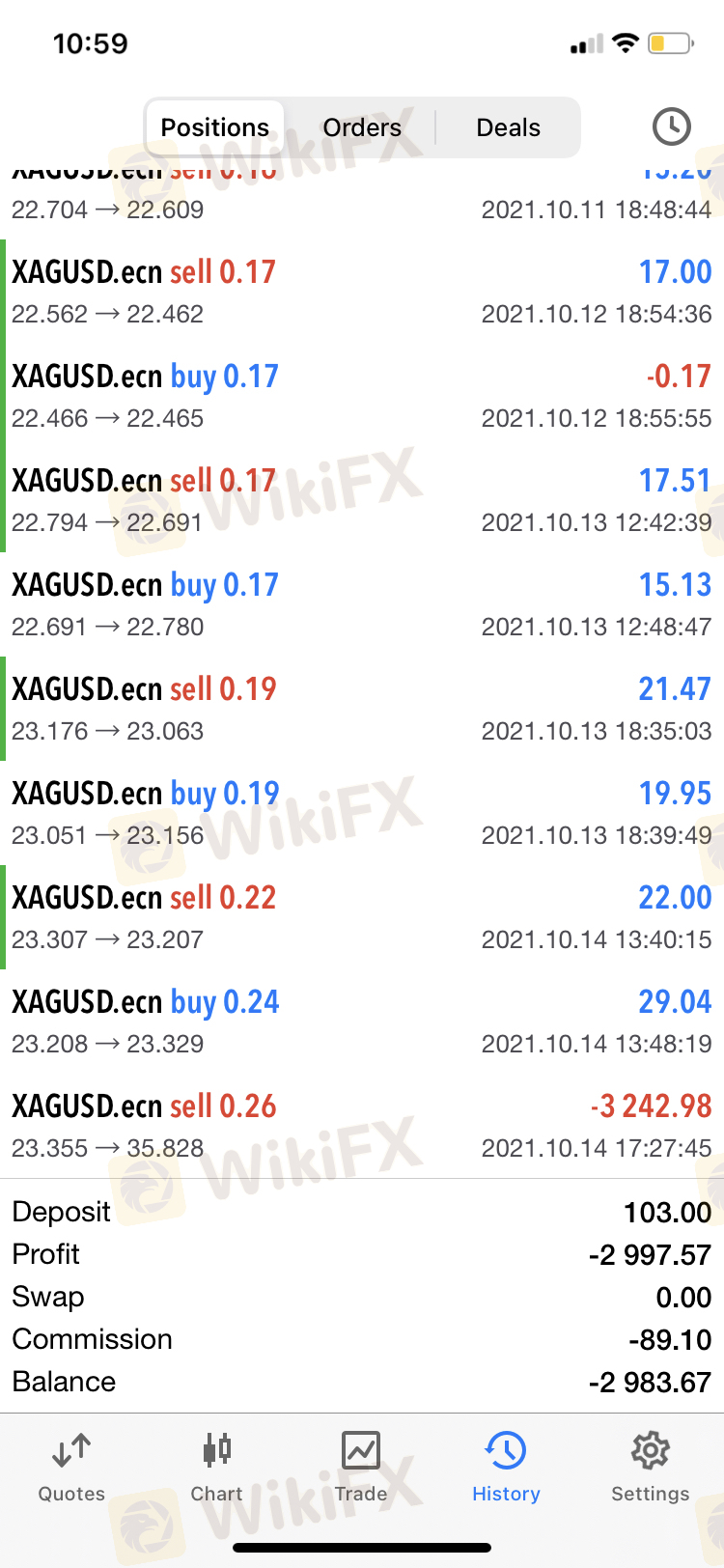Open the sell 0.17 position with 17.00 profit

click(x=362, y=291)
